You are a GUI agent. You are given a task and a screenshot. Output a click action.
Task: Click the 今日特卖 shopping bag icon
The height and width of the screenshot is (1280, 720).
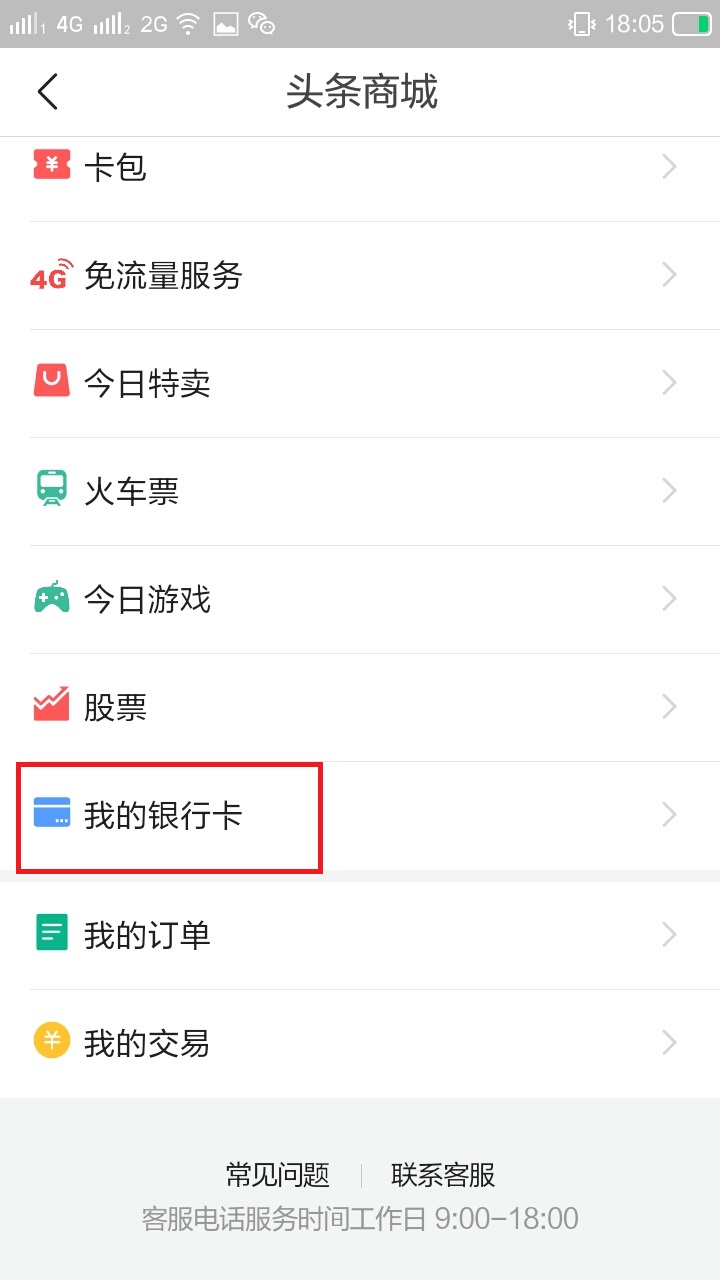[x=51, y=382]
